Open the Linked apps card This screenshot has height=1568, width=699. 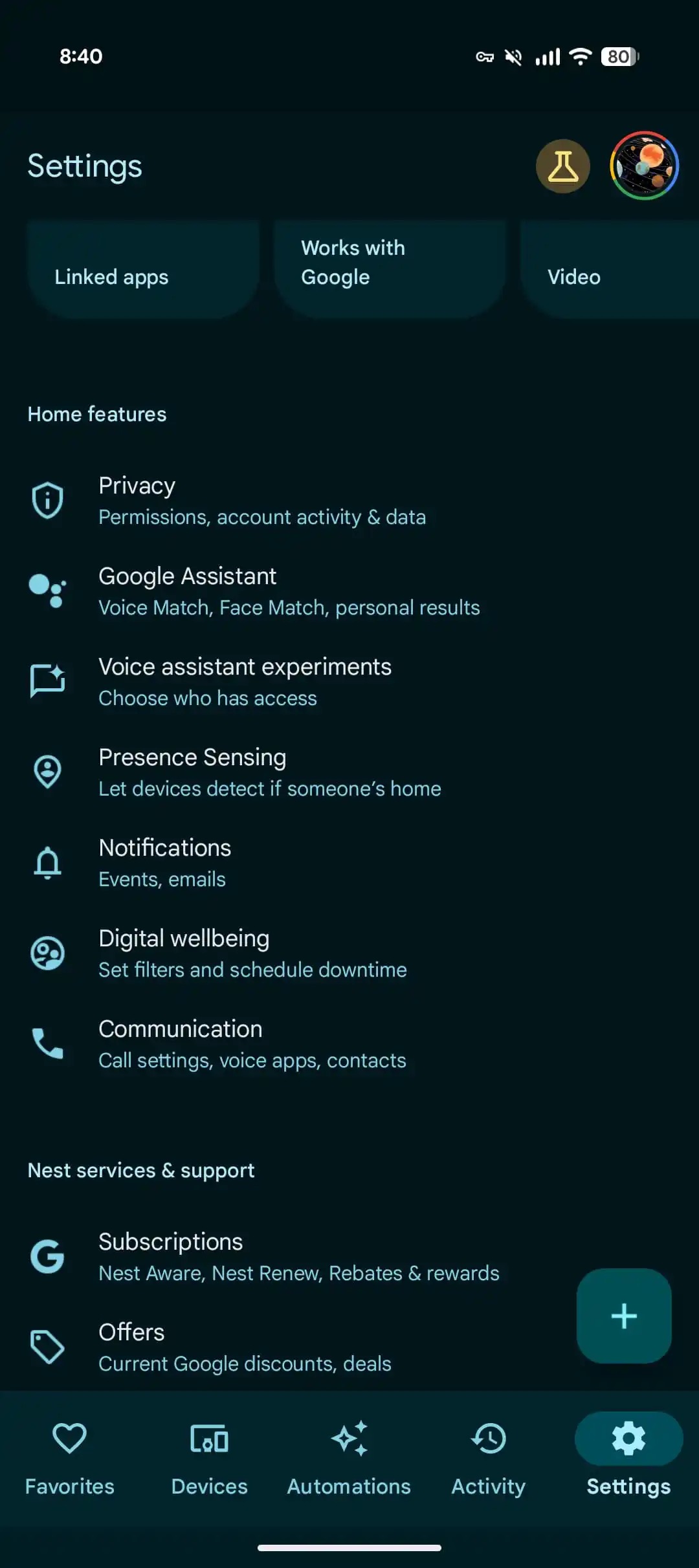pos(143,269)
